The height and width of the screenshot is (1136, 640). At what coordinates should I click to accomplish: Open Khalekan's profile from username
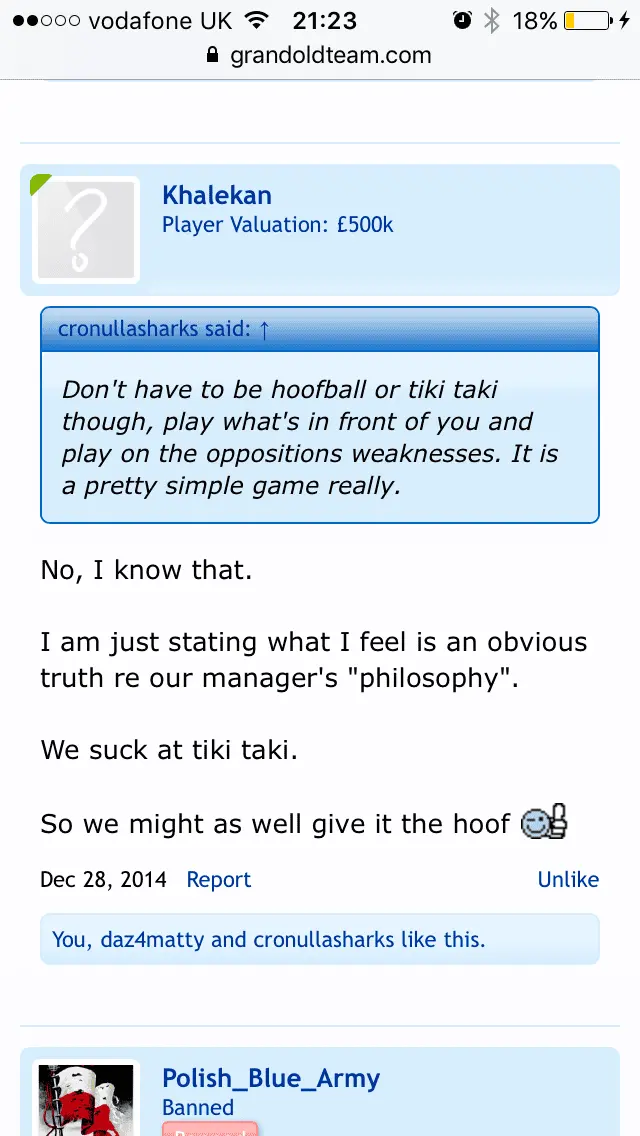[216, 195]
